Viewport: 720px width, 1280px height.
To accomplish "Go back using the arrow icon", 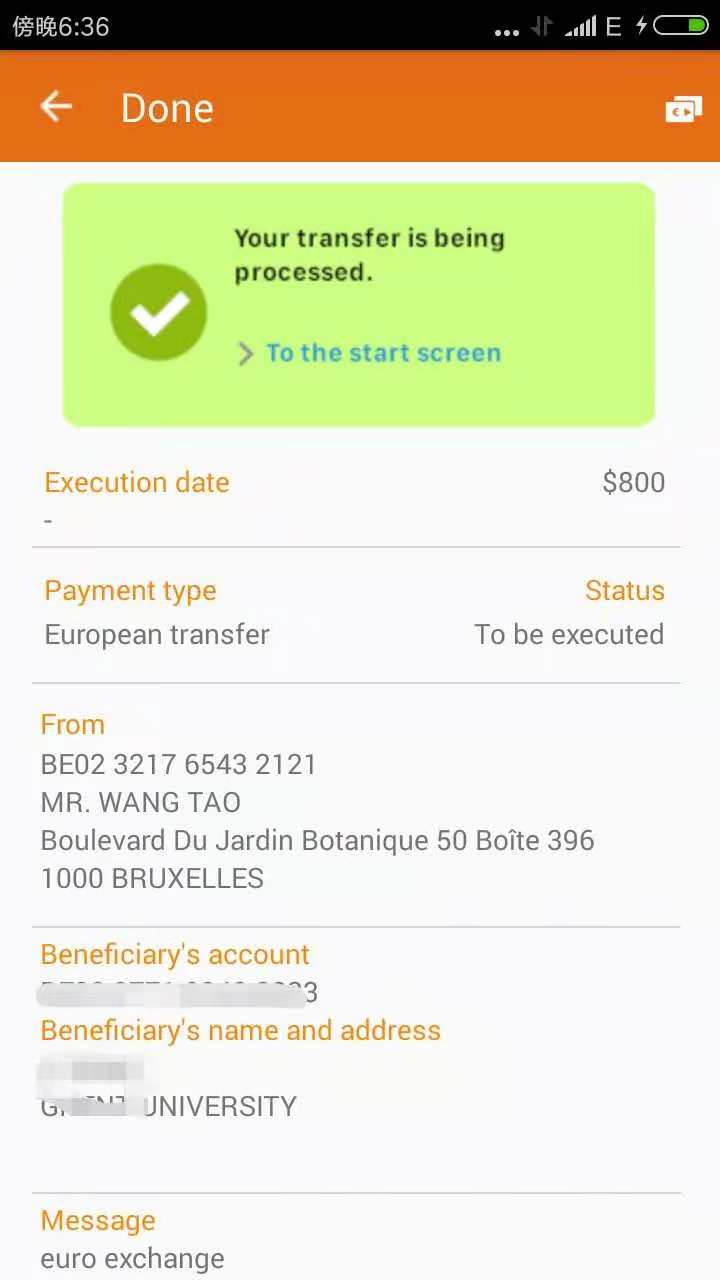I will pos(57,107).
